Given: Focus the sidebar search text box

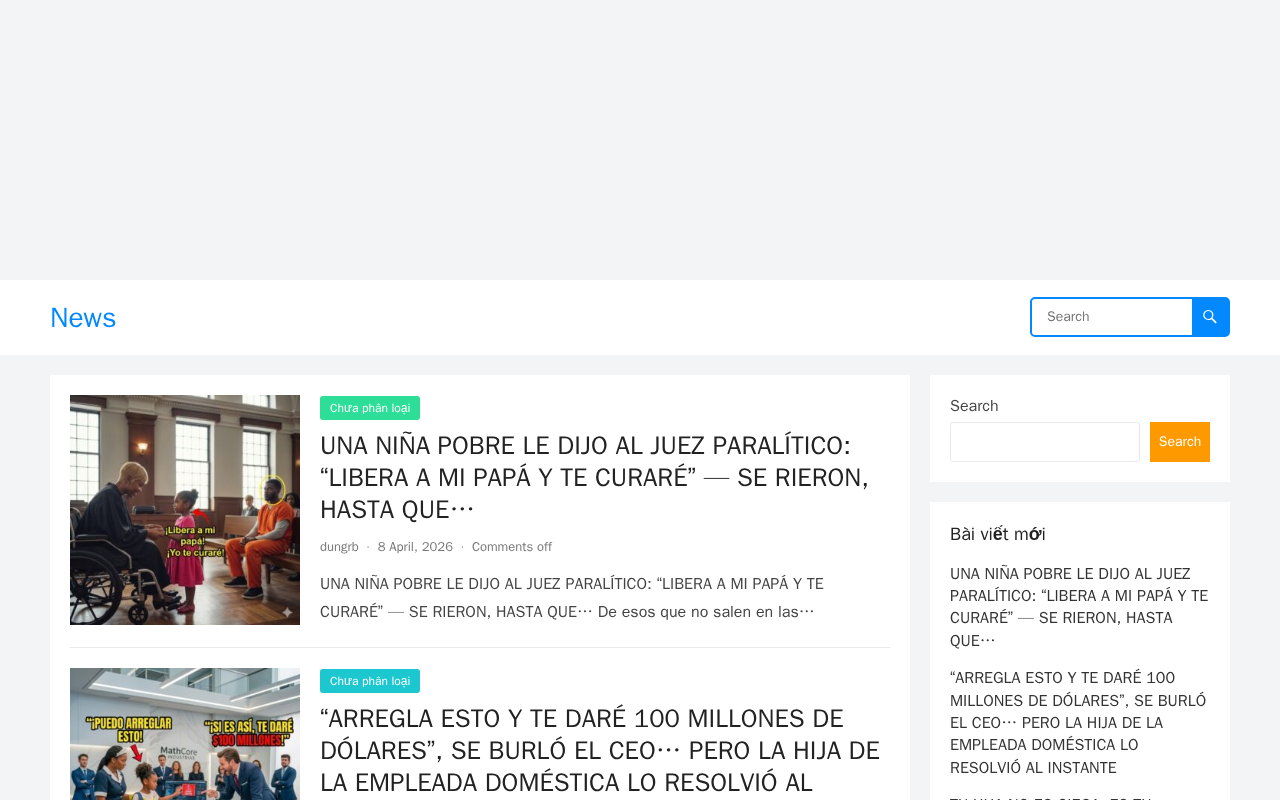Looking at the screenshot, I should click(x=1045, y=442).
